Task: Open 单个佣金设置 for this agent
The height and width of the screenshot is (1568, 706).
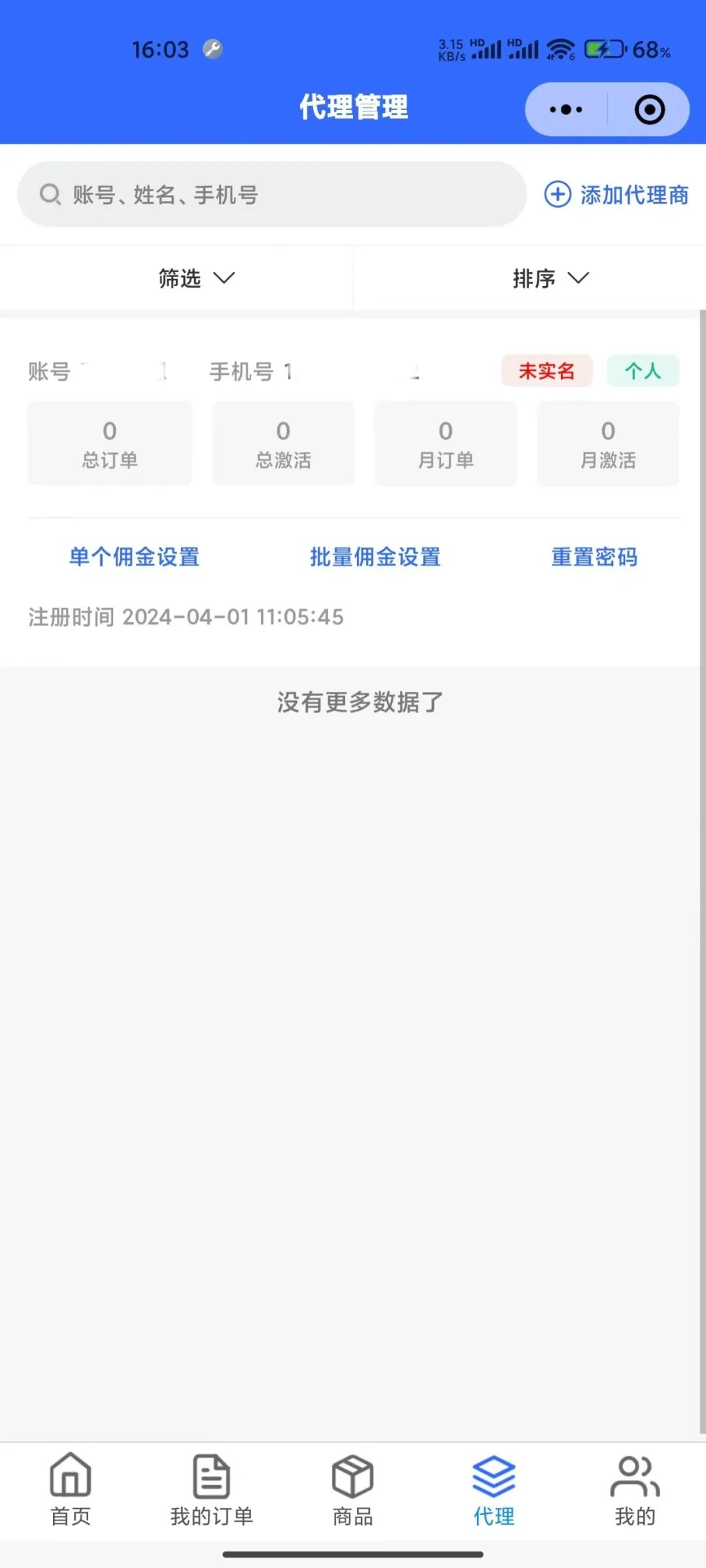Action: 135,557
